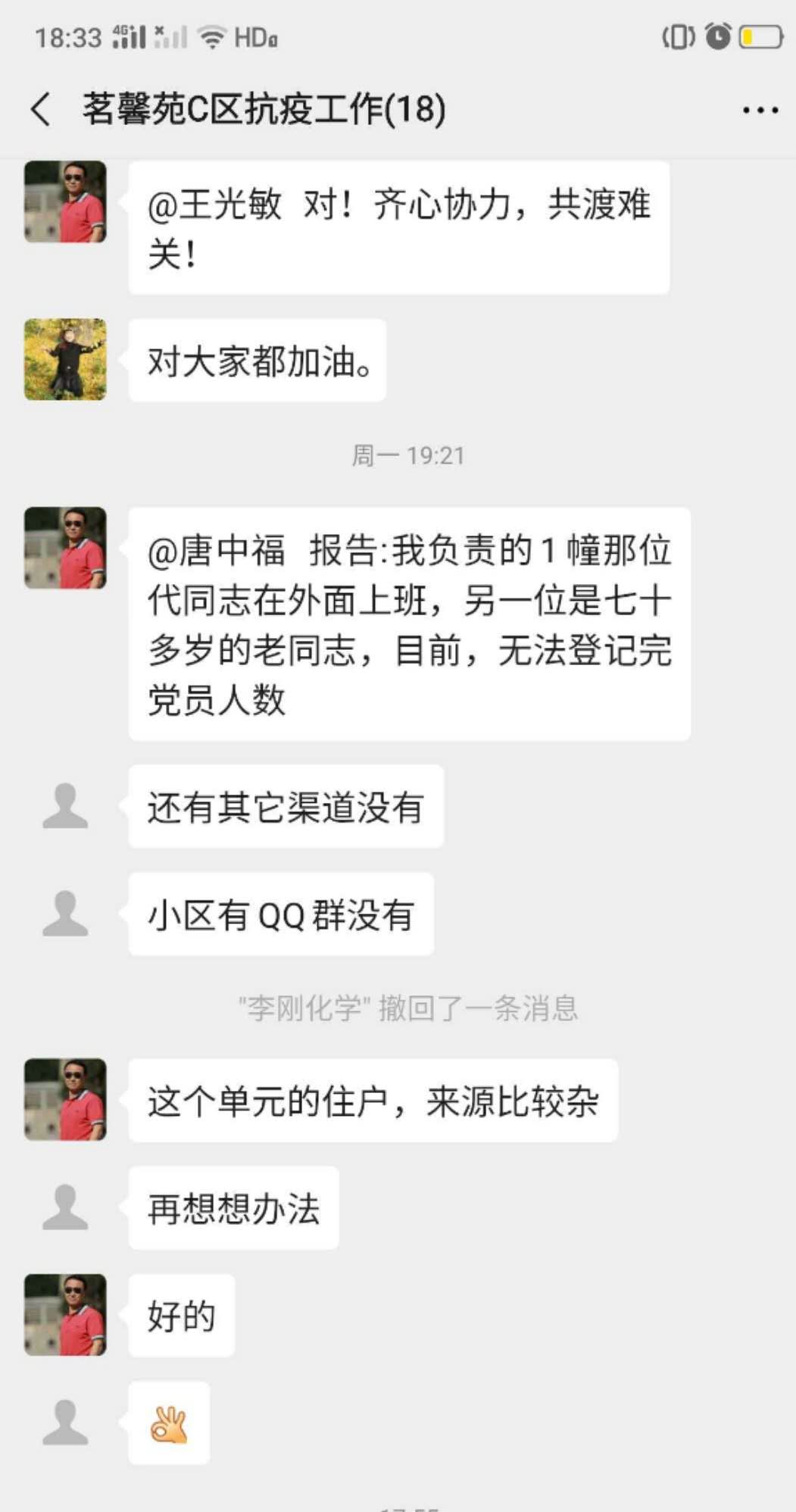Open avatar beside '@唐中福 报告' message
The image size is (796, 1512).
point(65,548)
